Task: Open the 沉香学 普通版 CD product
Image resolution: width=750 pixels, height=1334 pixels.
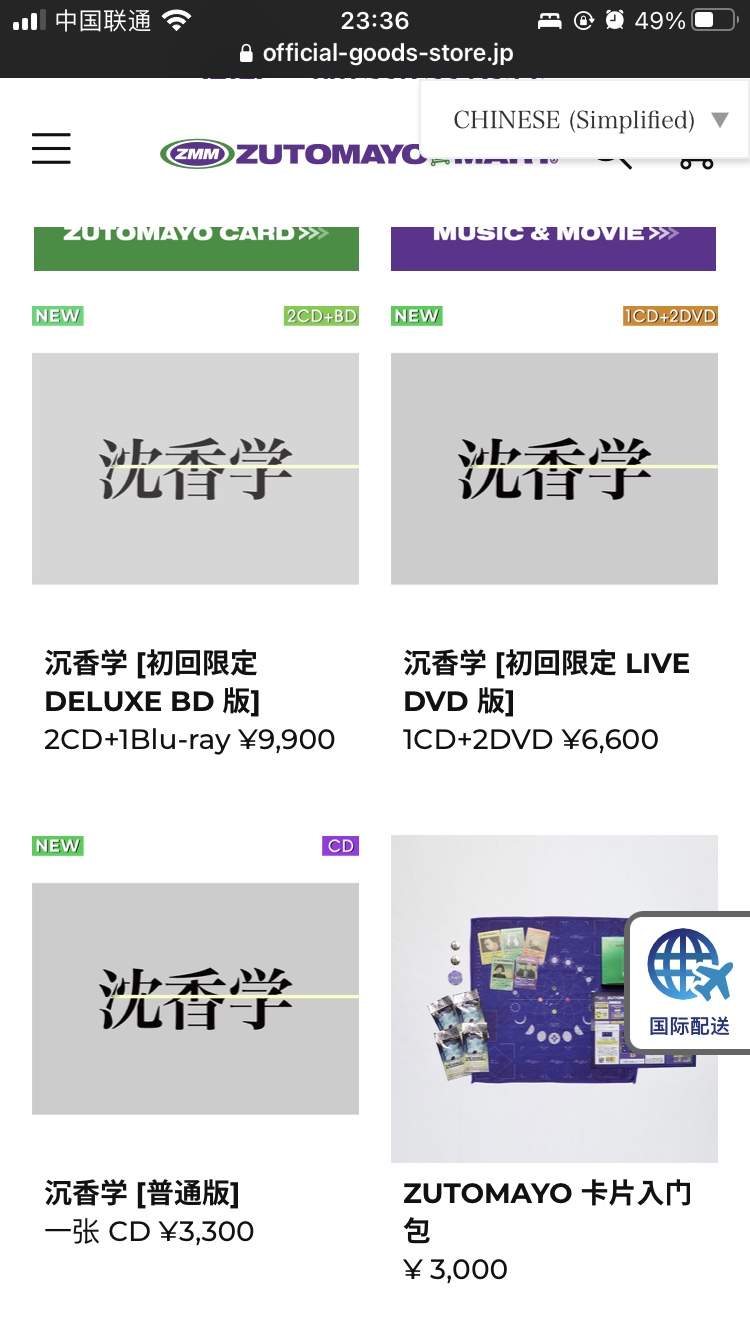Action: 195,998
